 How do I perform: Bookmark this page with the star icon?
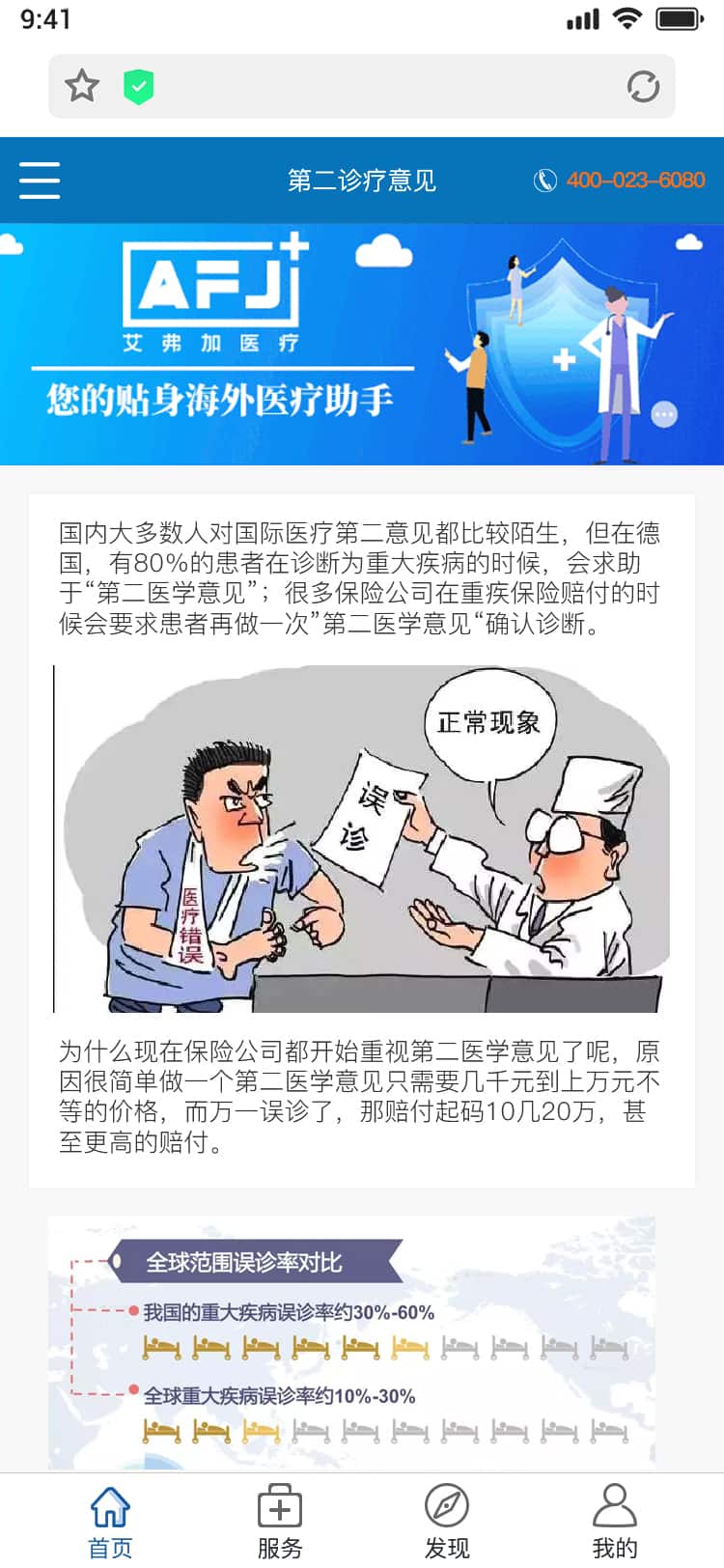[x=82, y=86]
